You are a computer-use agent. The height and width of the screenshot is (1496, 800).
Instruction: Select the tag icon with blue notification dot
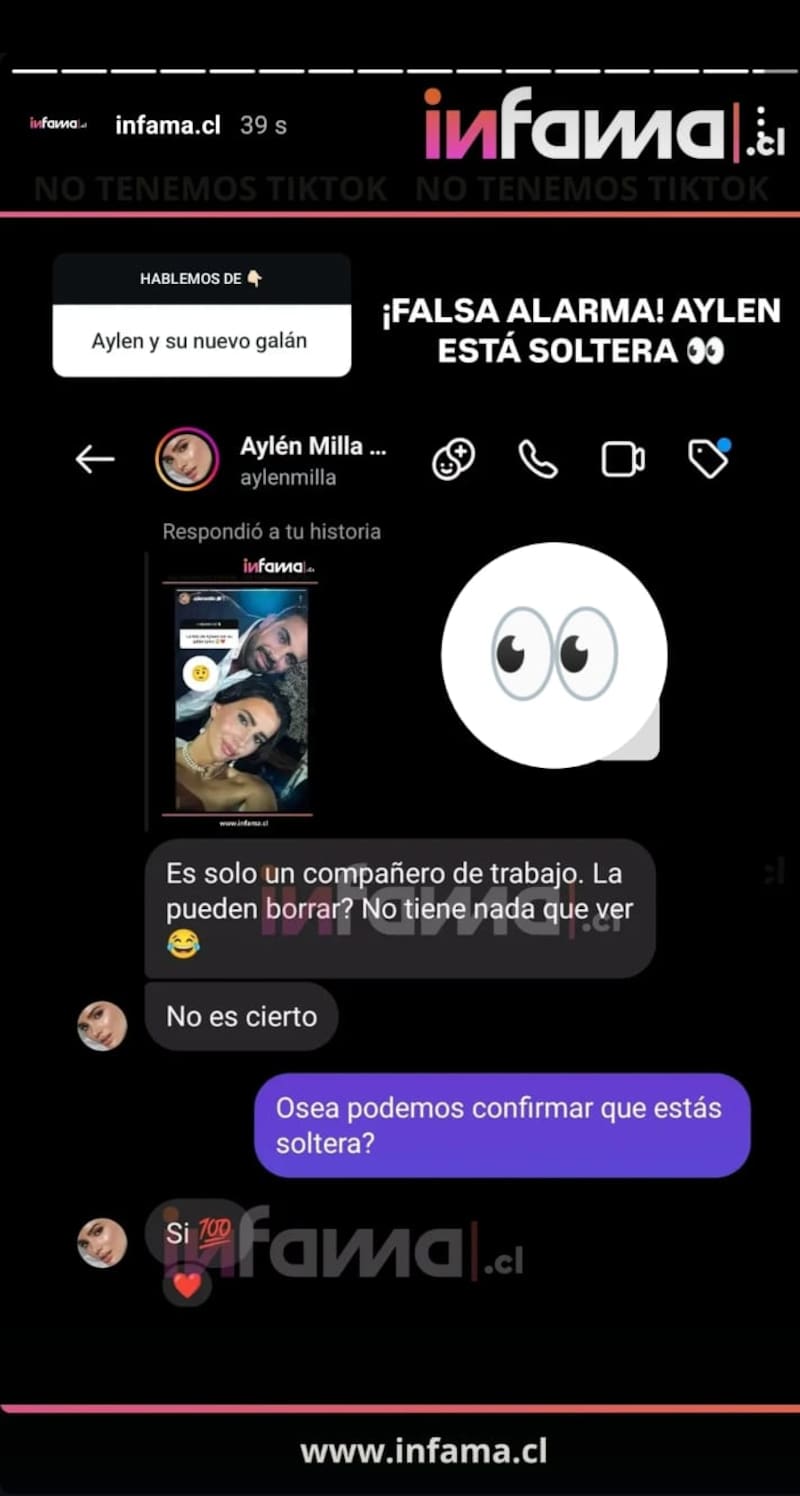pos(708,459)
